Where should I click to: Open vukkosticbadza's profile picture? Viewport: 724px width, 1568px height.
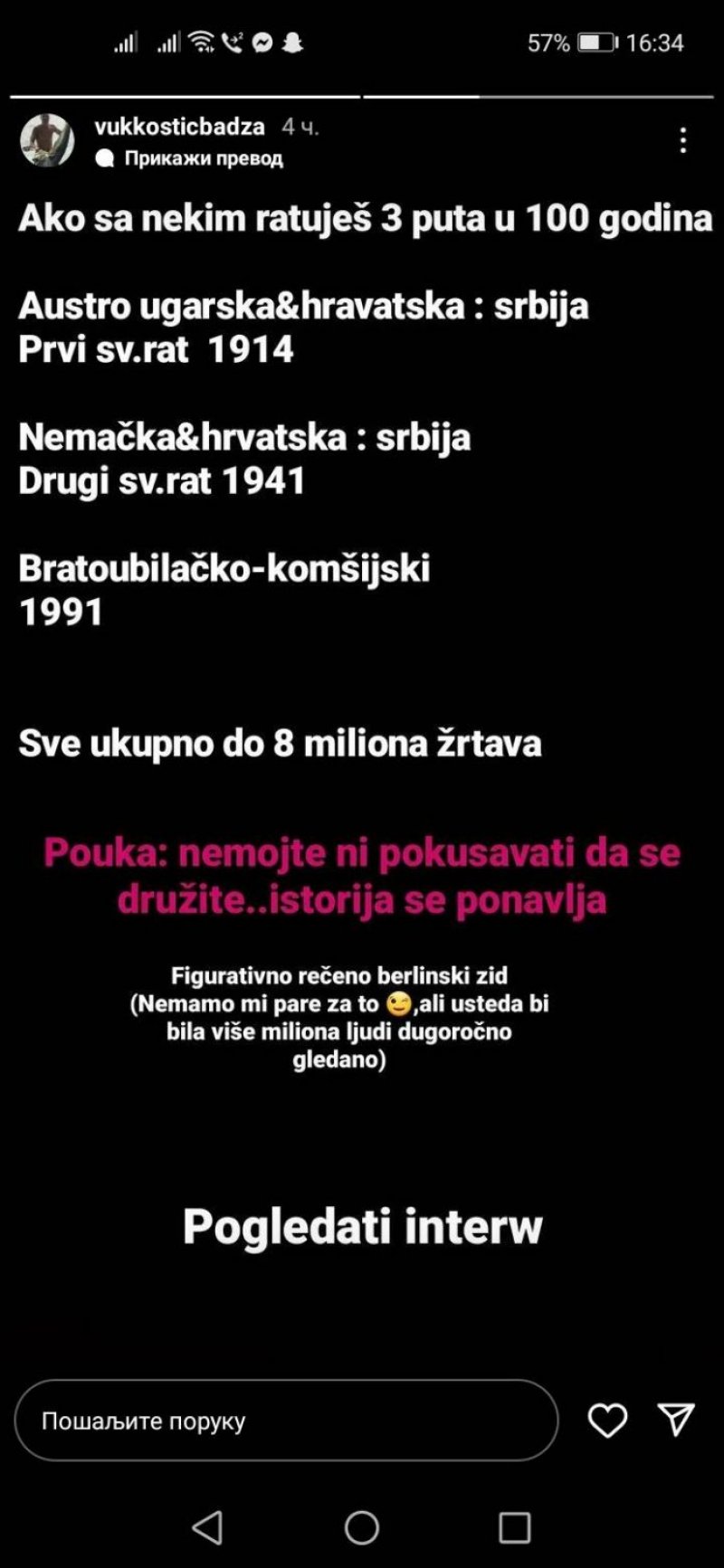[x=47, y=140]
